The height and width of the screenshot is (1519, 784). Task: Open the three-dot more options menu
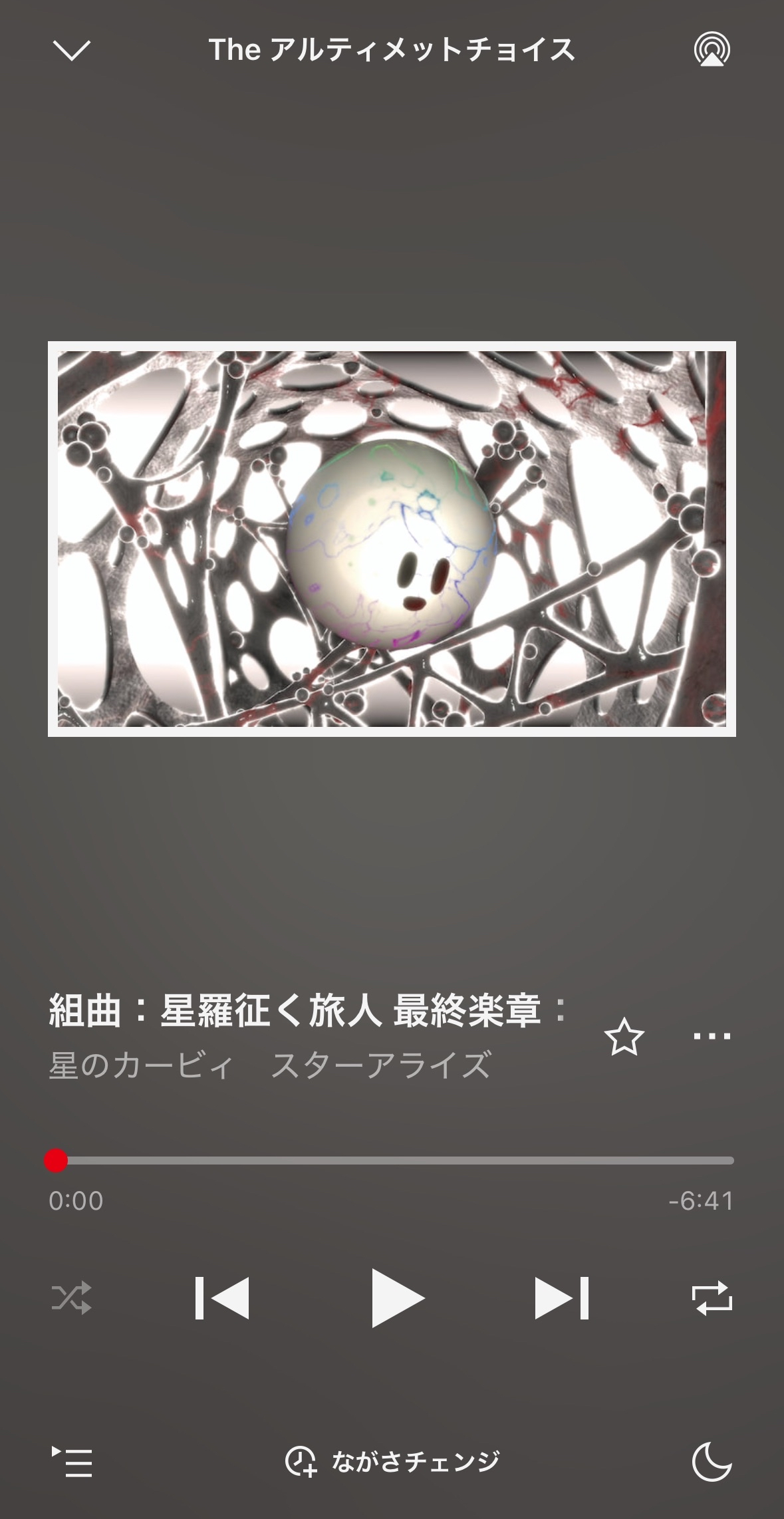(x=712, y=1036)
